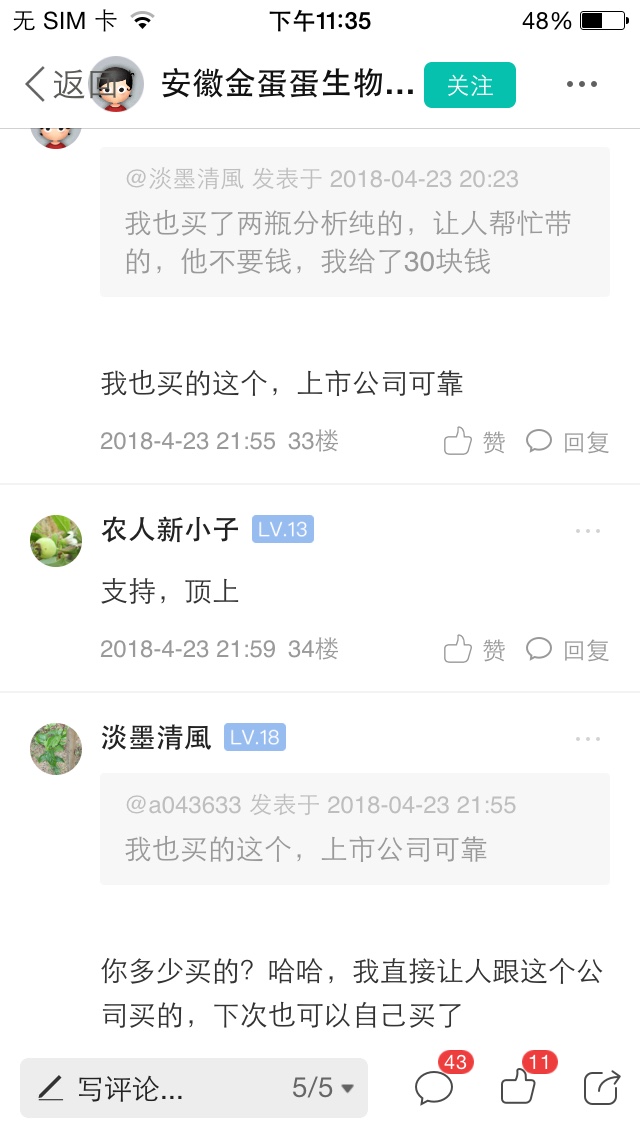Open options for 淡墨清風's comment

pos(588,739)
